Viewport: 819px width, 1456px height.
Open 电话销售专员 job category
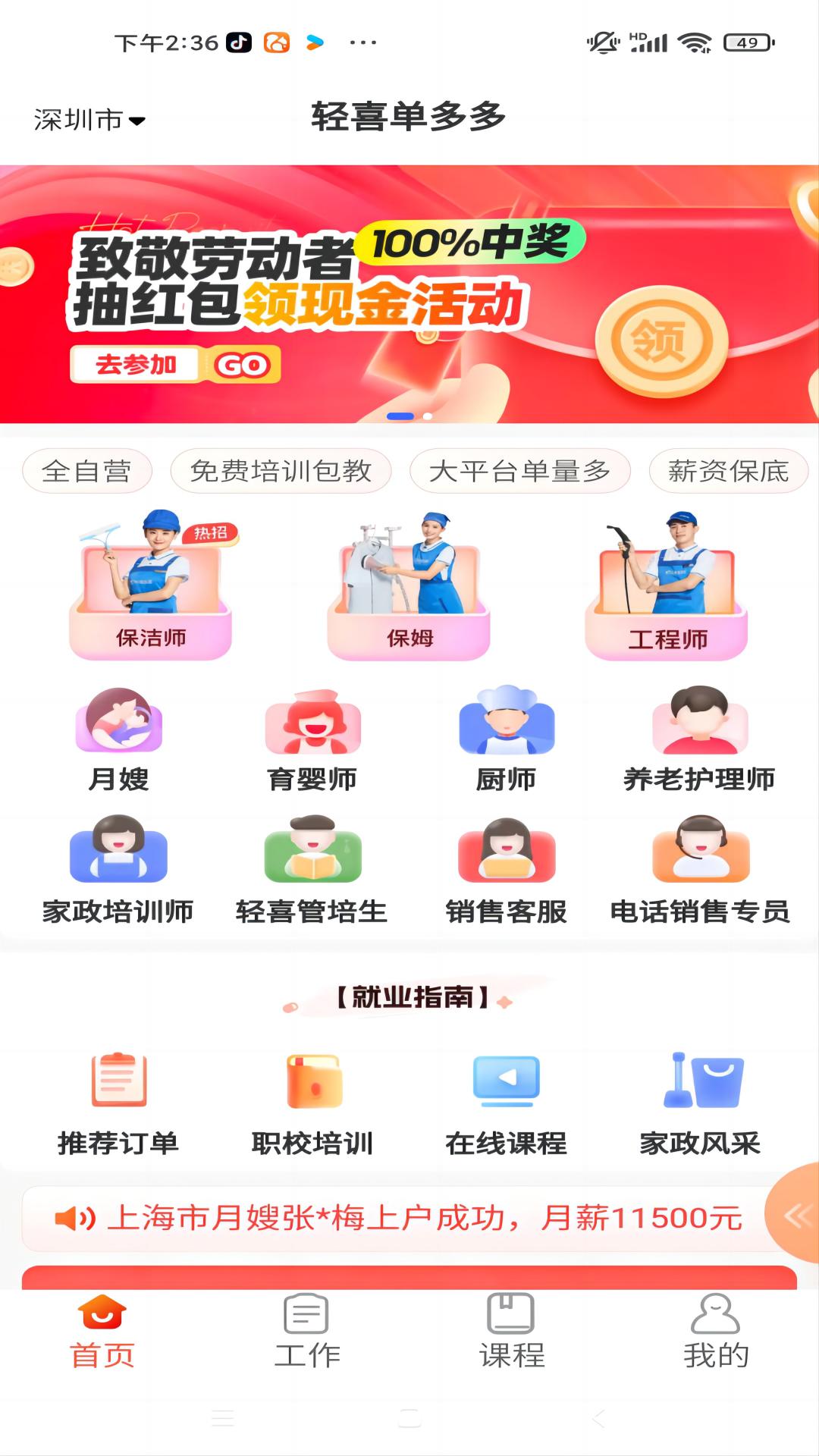[x=699, y=870]
